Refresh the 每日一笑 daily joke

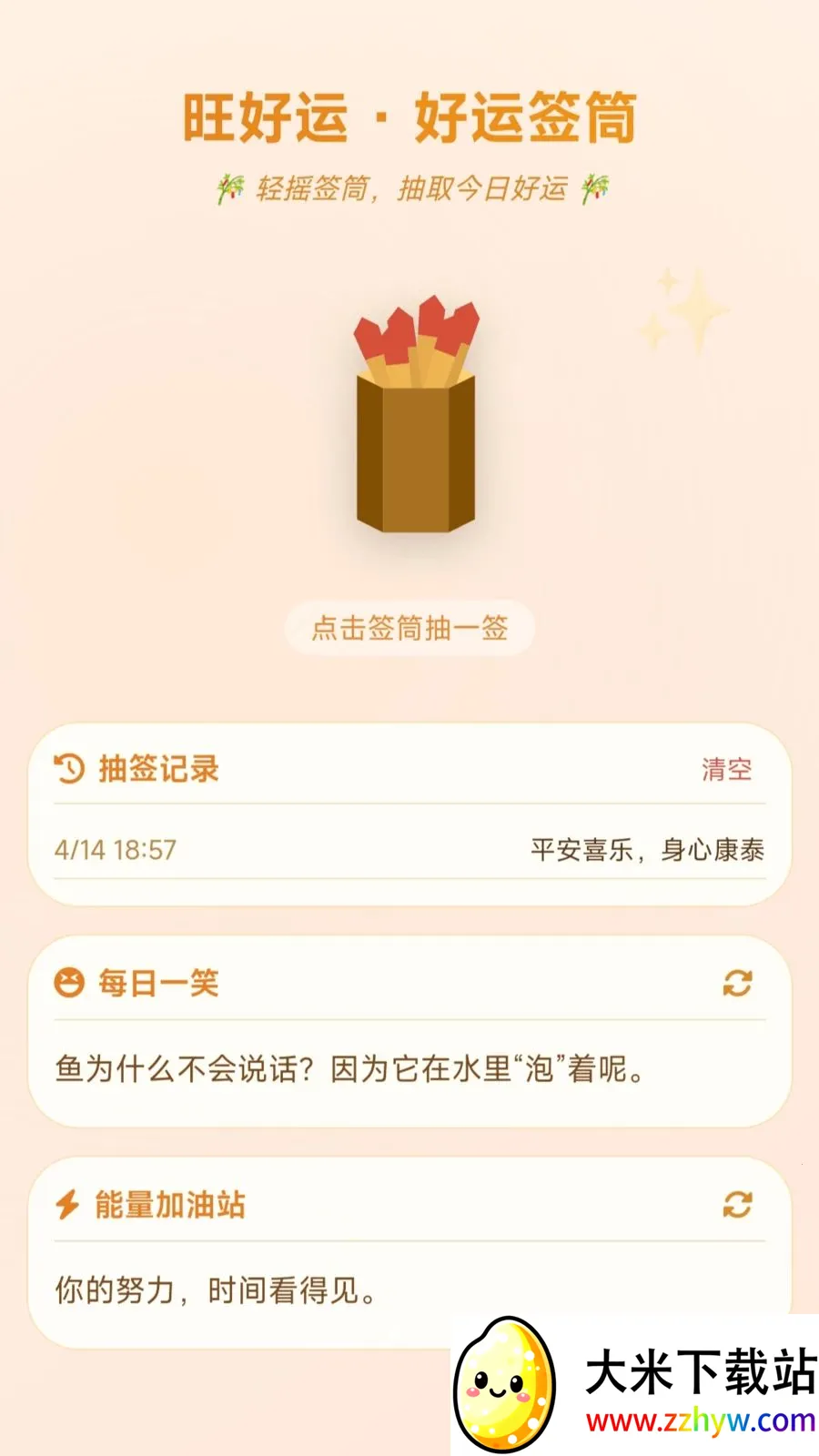[x=737, y=983]
